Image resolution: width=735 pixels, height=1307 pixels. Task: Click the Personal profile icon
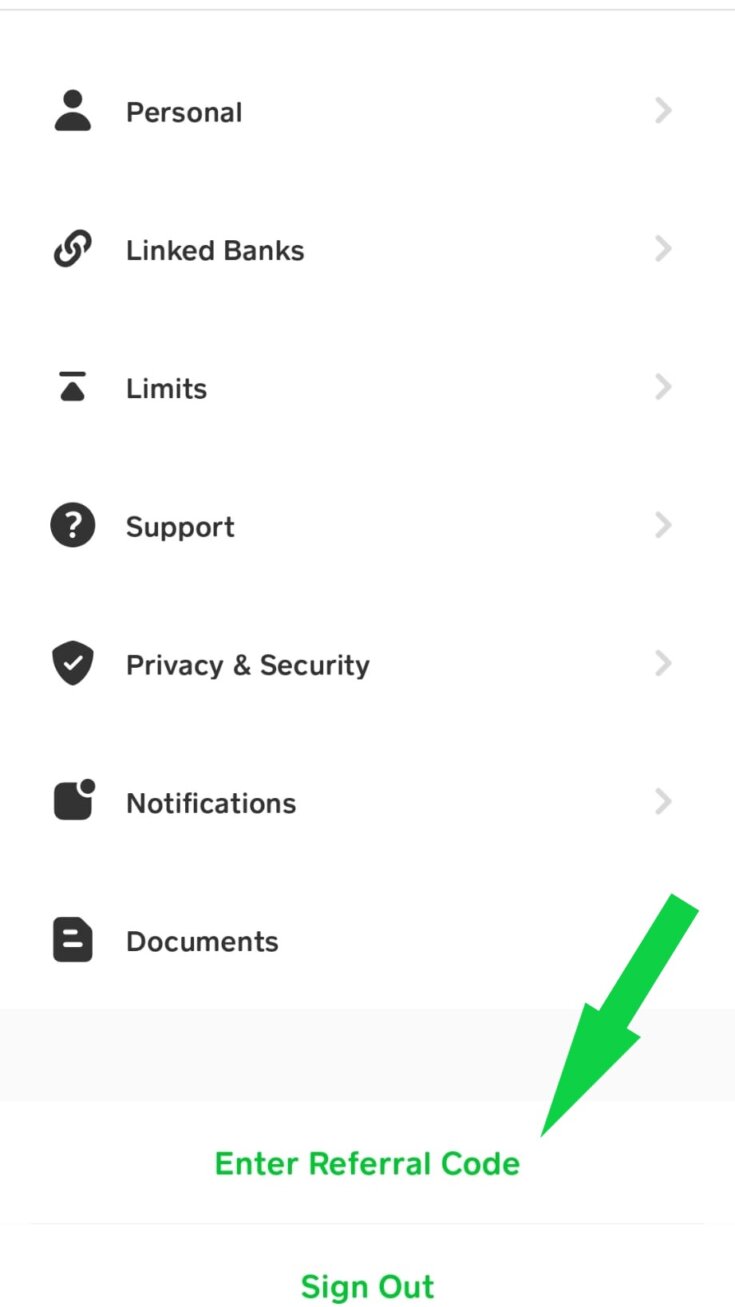click(x=72, y=111)
